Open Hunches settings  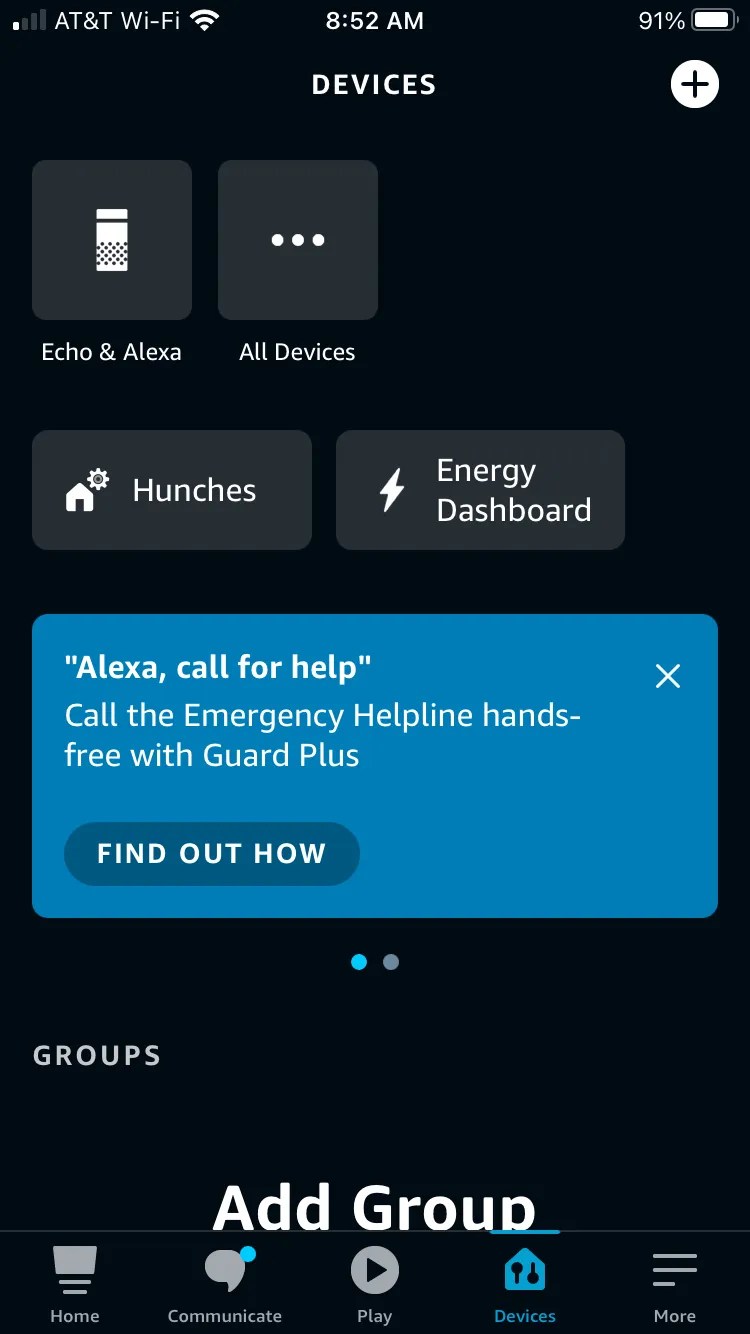tap(172, 490)
